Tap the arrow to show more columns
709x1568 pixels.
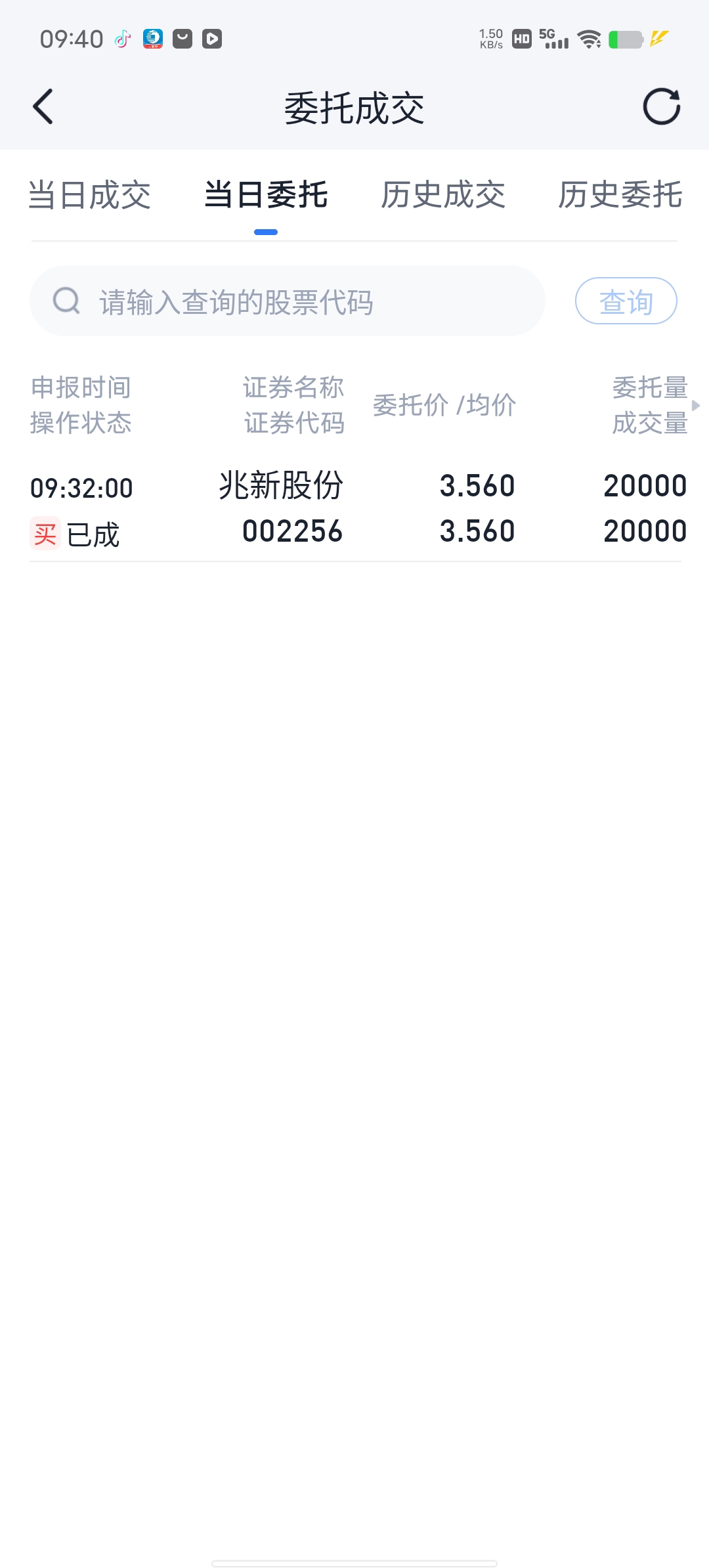pos(696,406)
